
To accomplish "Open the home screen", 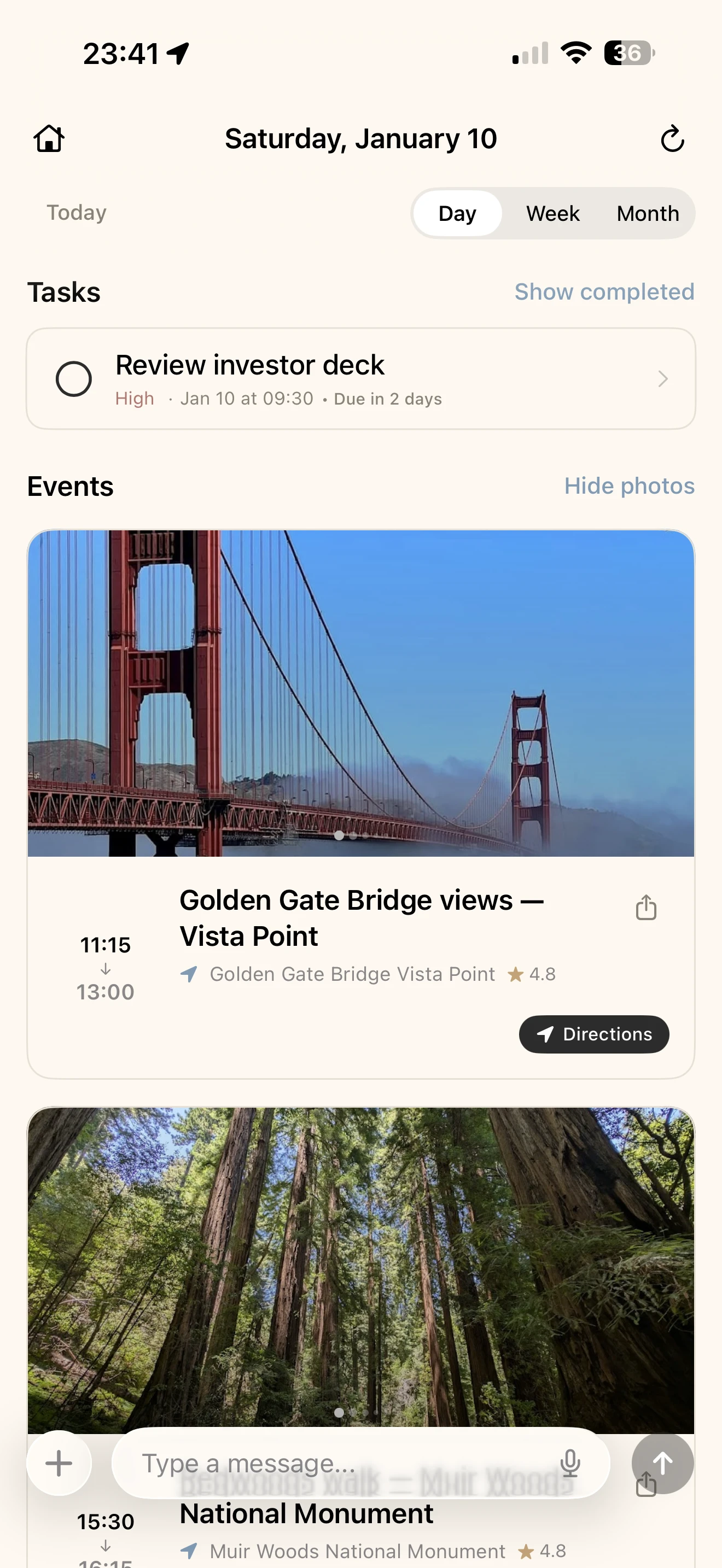I will point(48,138).
